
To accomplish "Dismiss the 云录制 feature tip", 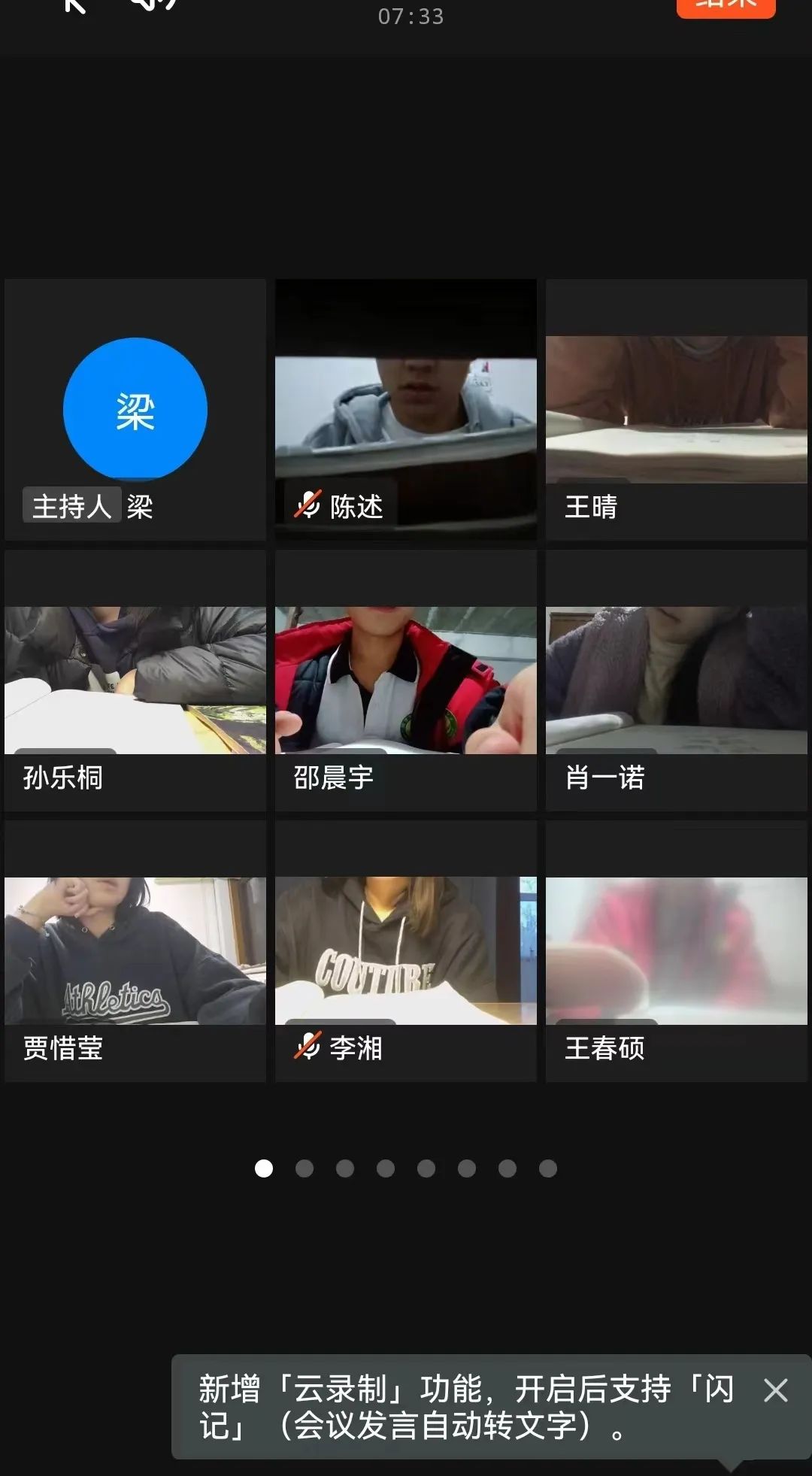I will (775, 1390).
